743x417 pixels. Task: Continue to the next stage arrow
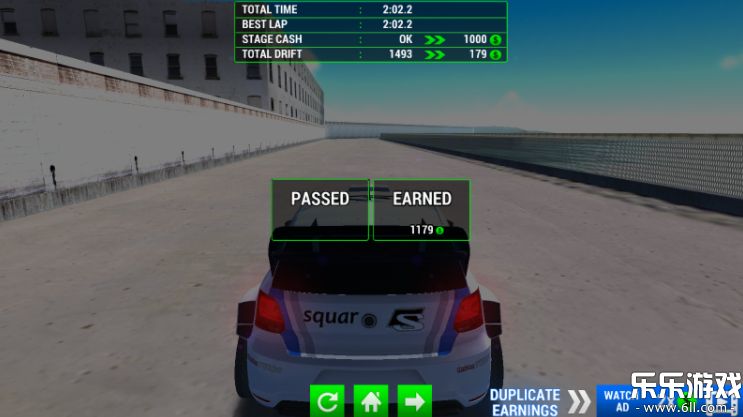(415, 402)
